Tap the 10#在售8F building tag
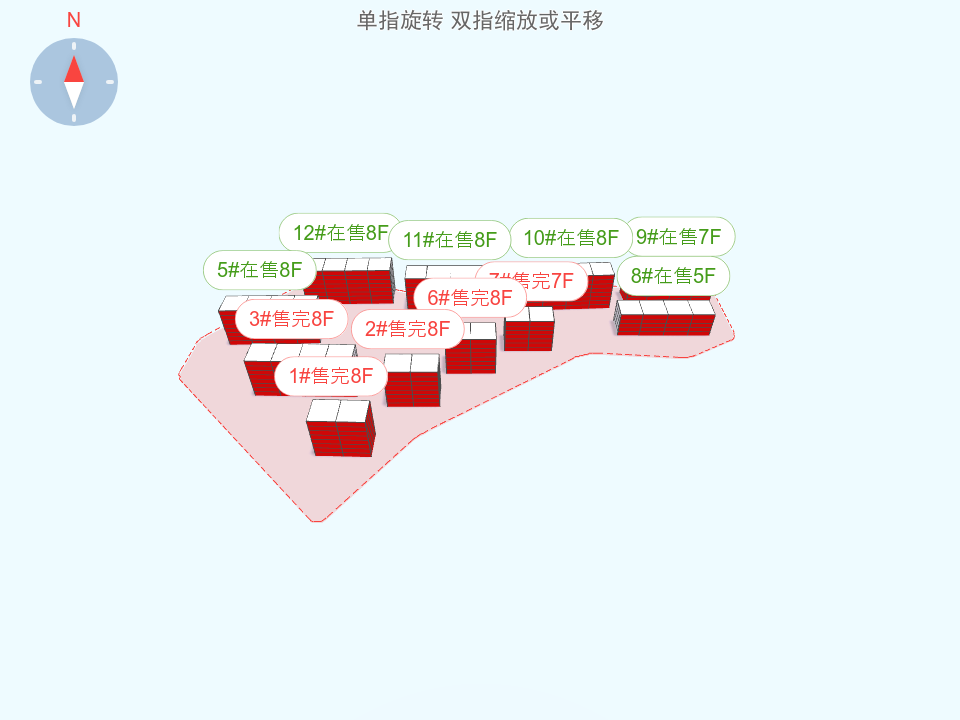960x720 pixels. click(571, 238)
